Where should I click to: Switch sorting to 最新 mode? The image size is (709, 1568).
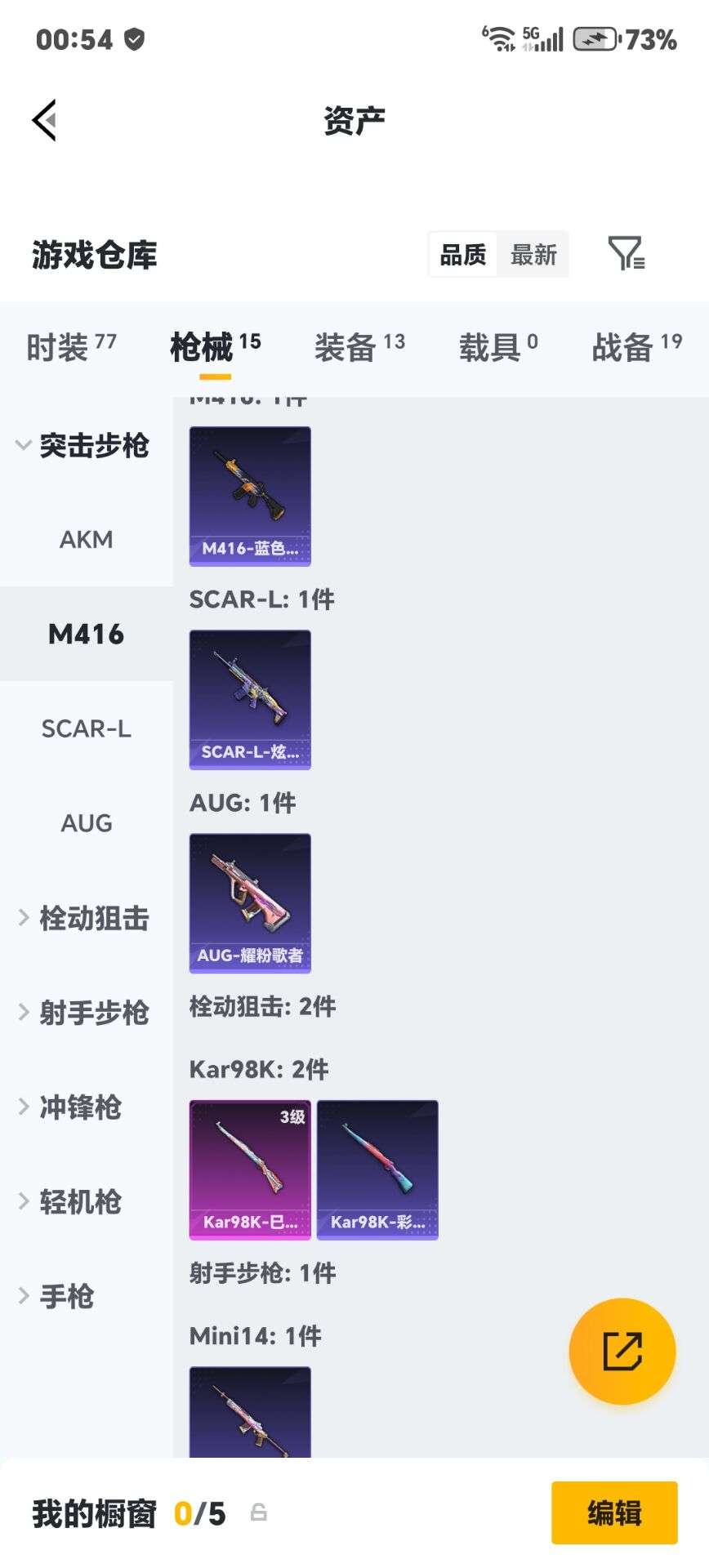coord(533,255)
